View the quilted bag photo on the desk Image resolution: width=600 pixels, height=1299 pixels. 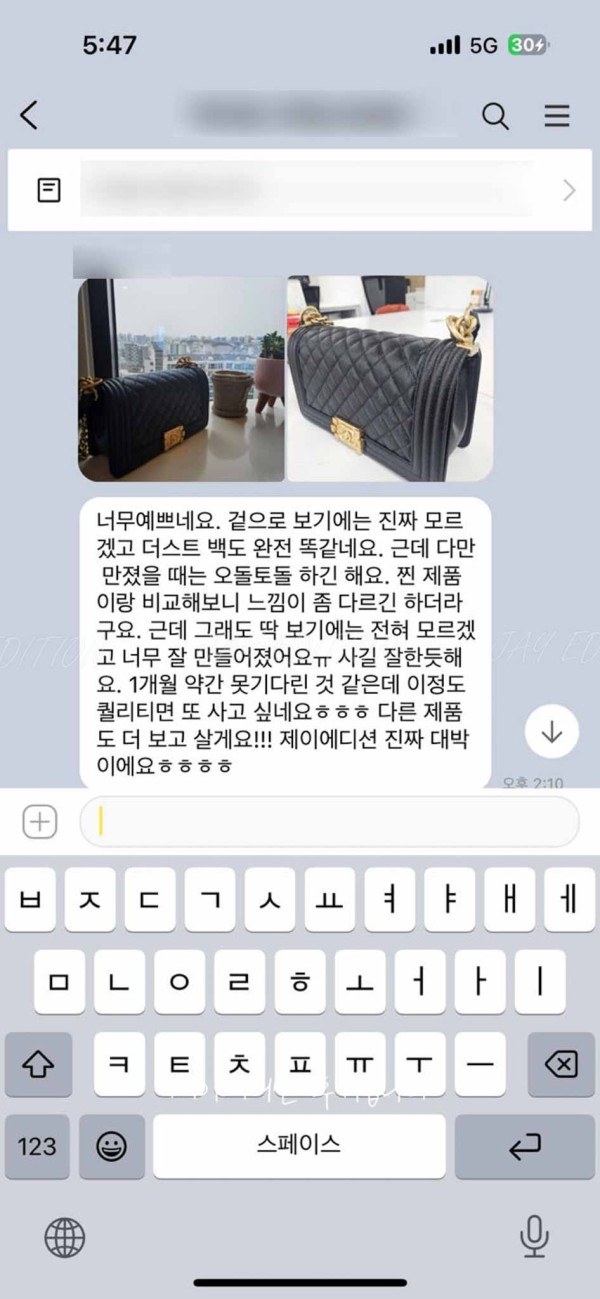(x=389, y=378)
